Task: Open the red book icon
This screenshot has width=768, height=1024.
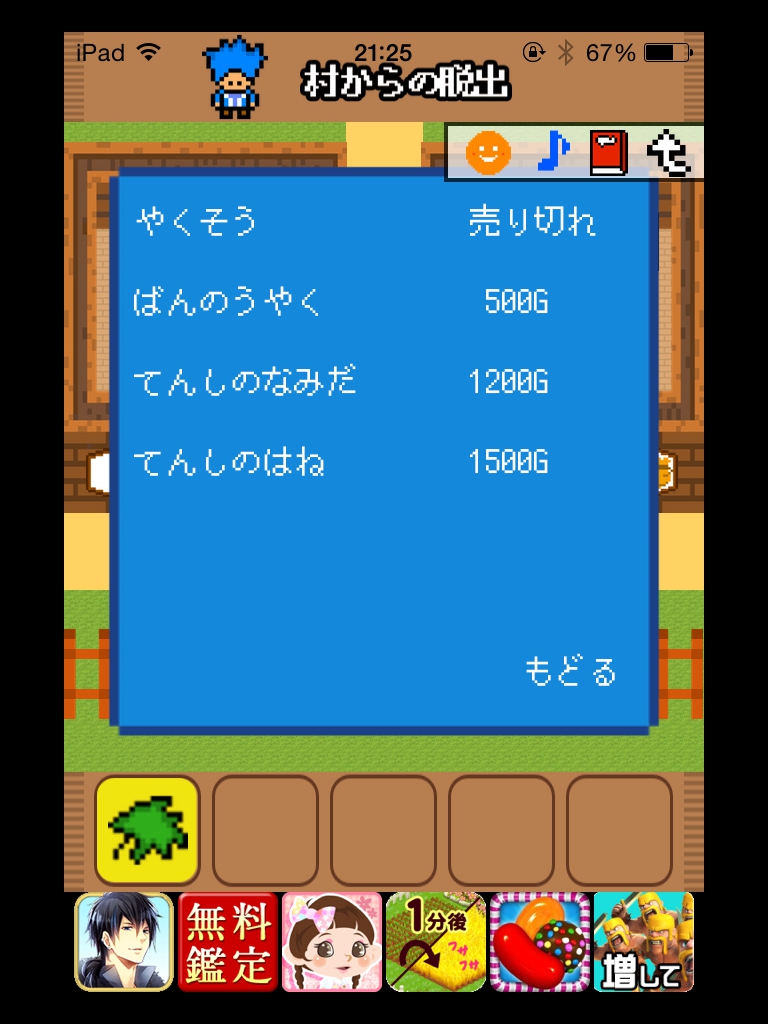Action: pos(608,153)
